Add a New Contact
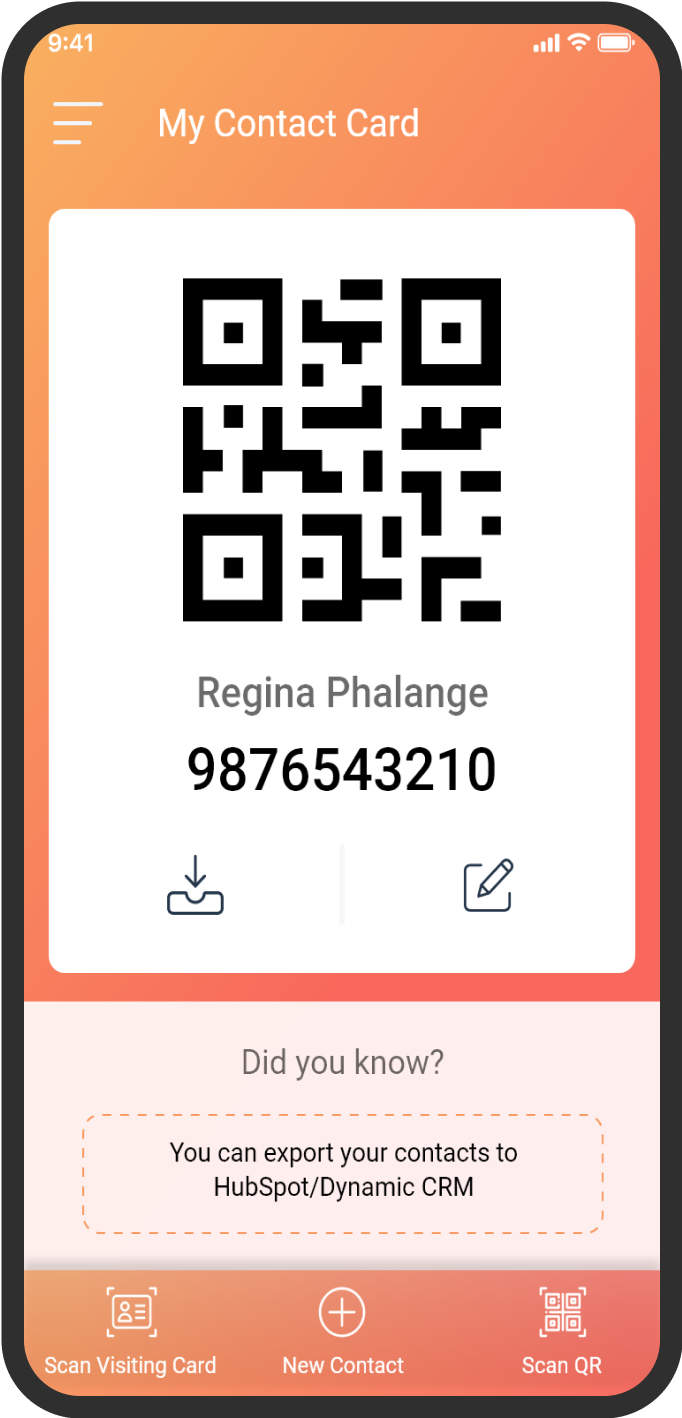 click(x=342, y=1332)
